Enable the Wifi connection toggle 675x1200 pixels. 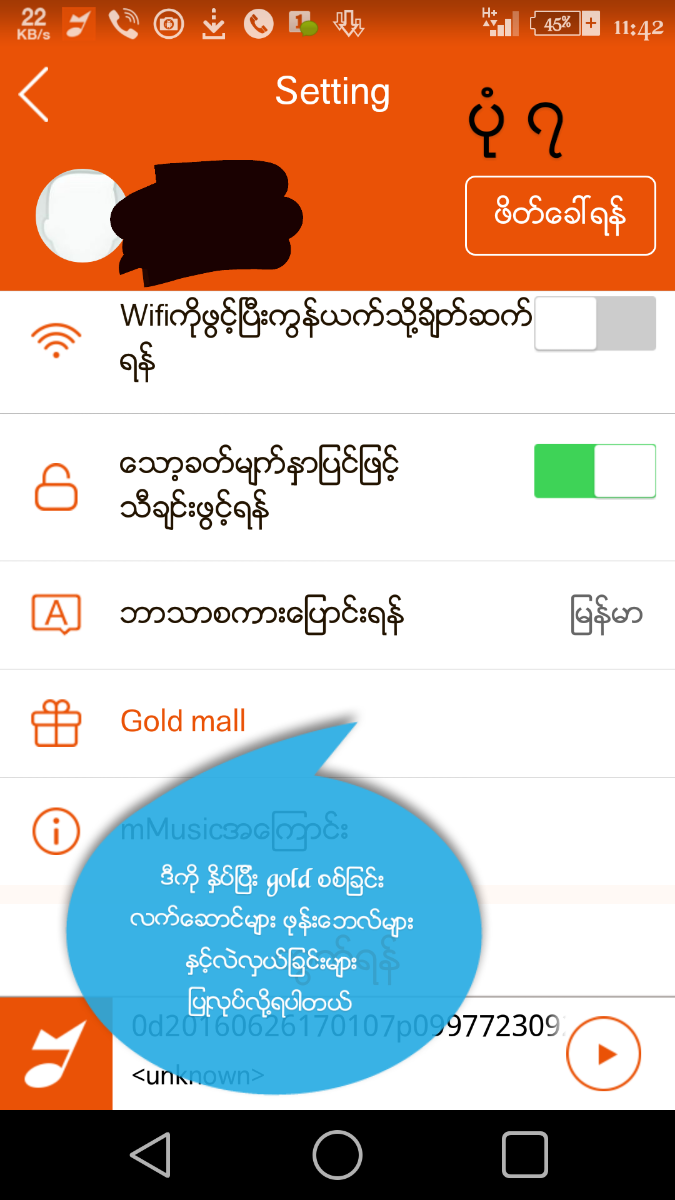point(594,323)
